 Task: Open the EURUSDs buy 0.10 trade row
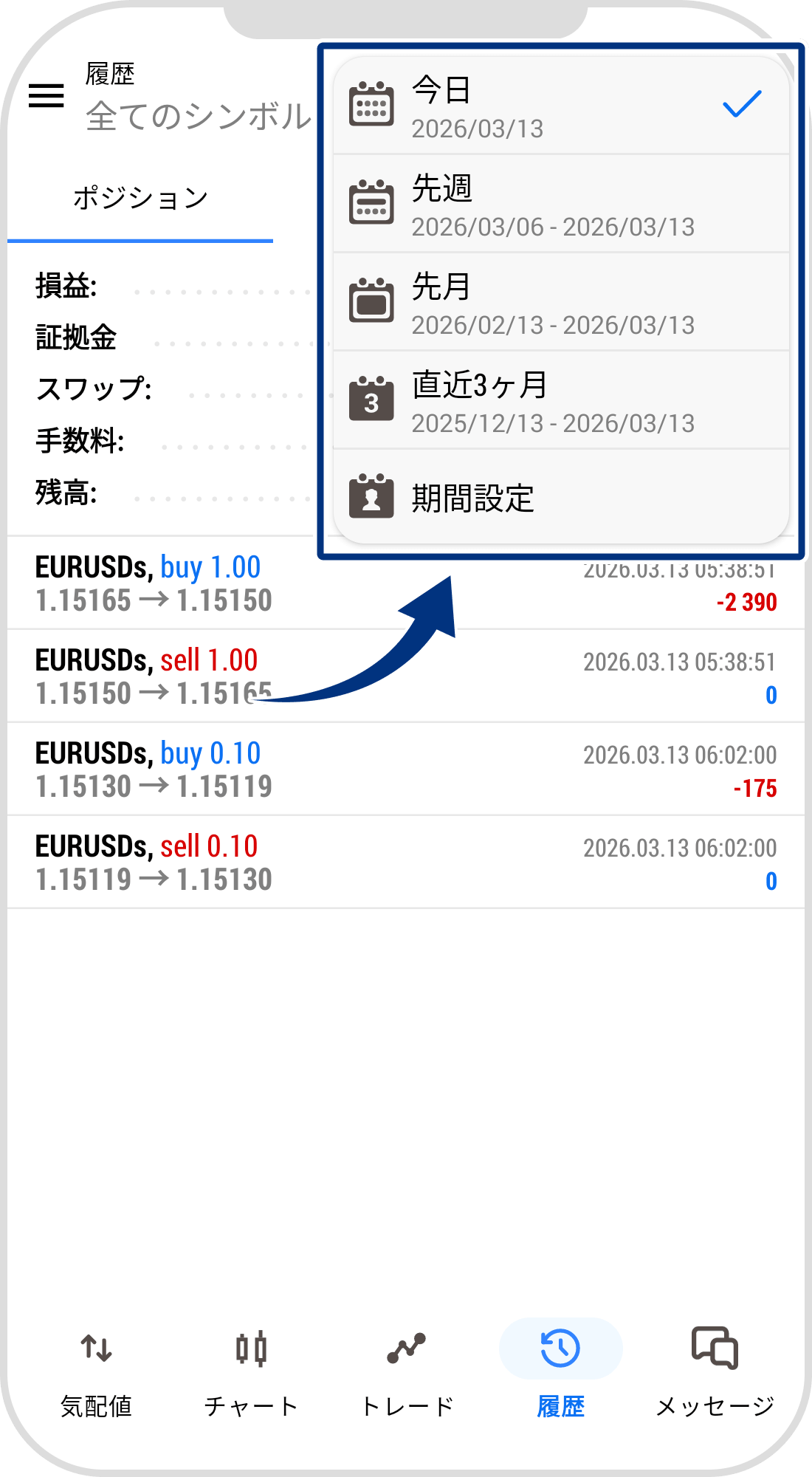point(406,770)
